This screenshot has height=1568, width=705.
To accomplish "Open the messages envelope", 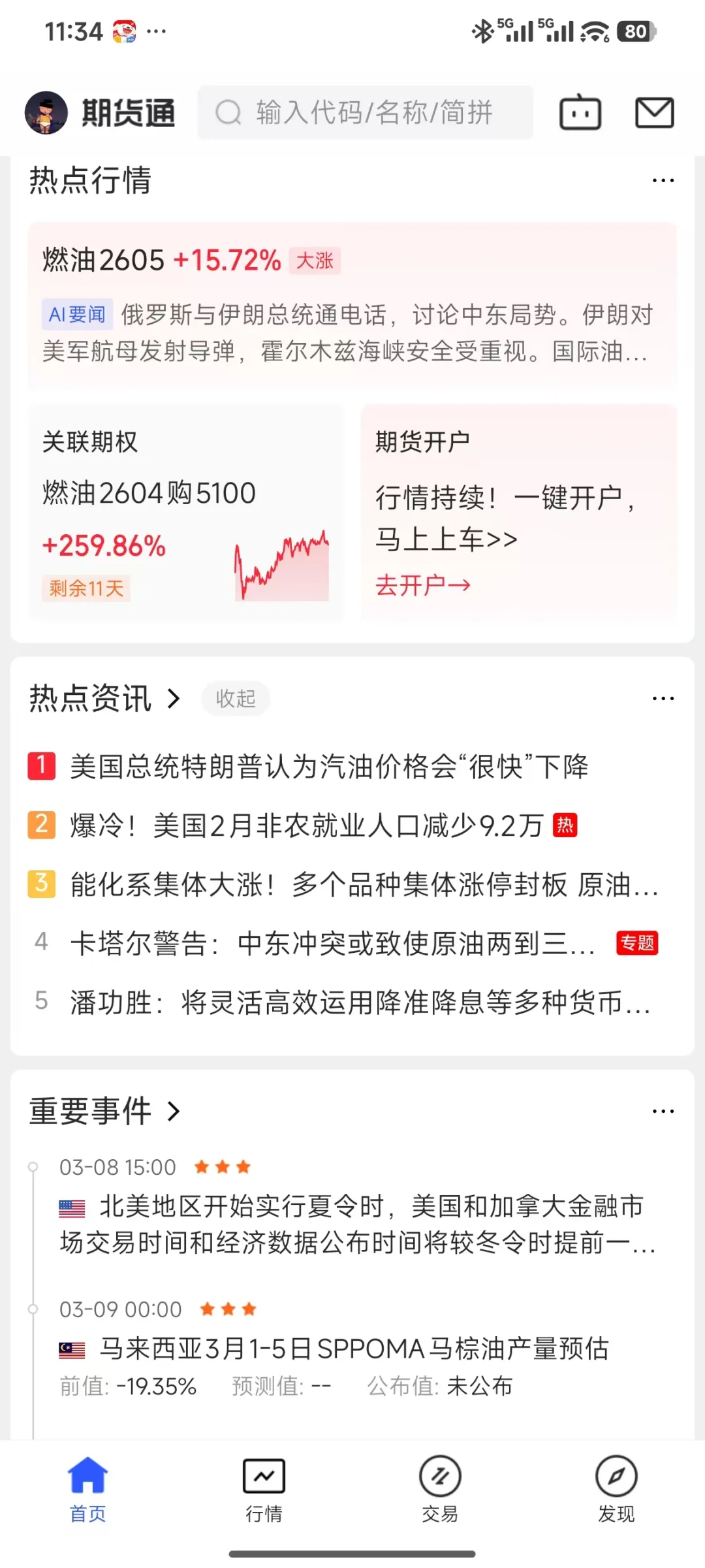I will coord(654,112).
